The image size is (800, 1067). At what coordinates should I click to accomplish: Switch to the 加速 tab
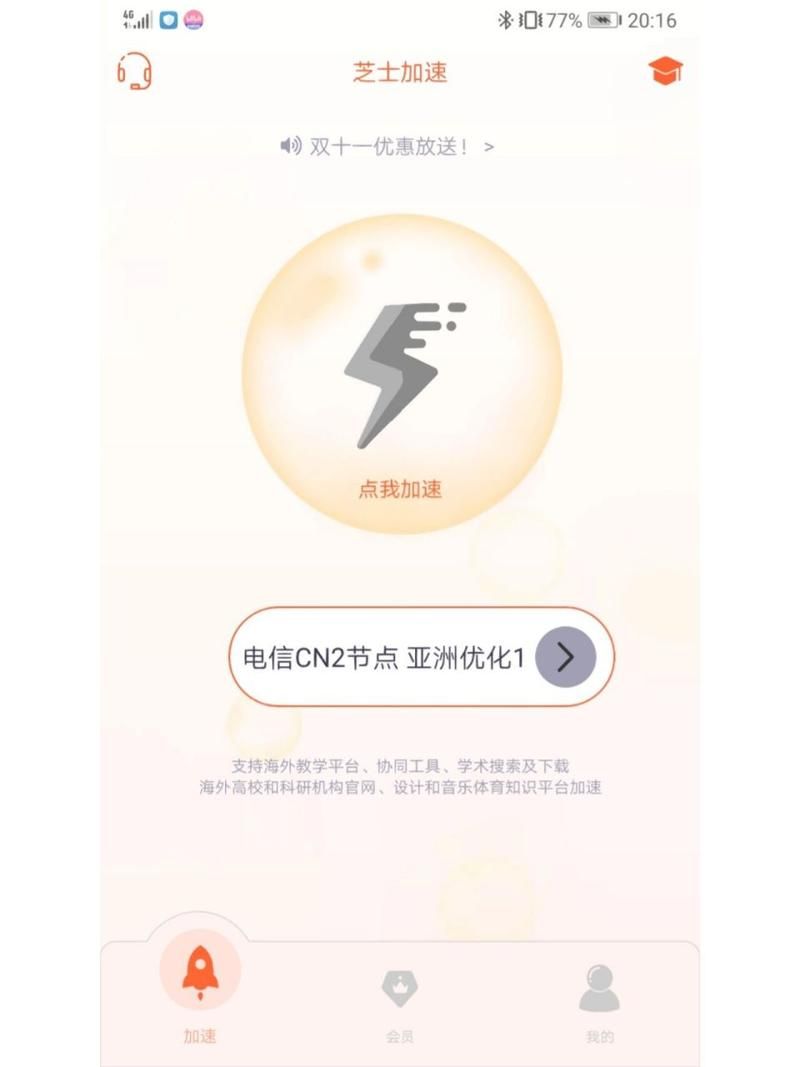(x=200, y=985)
